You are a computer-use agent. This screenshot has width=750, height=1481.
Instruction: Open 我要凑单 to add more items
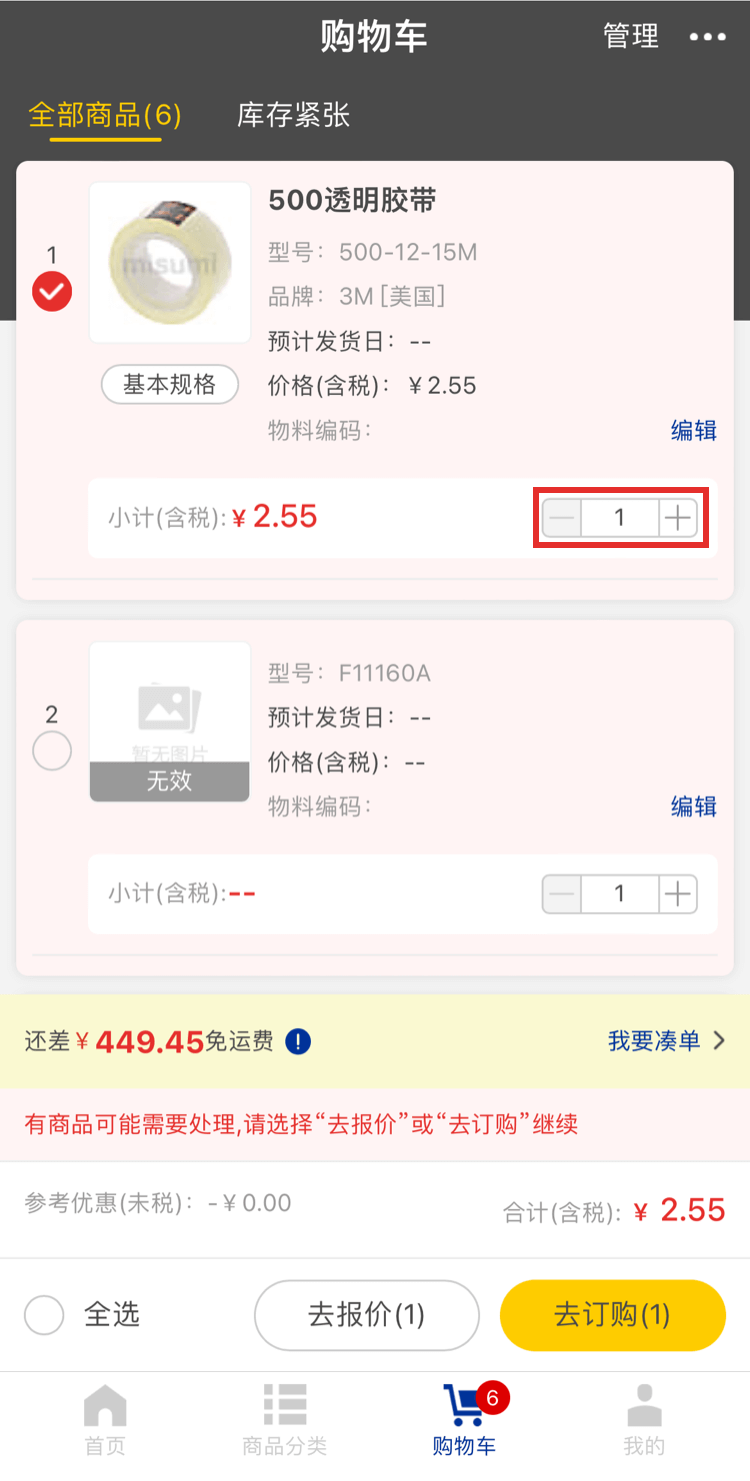(x=665, y=1041)
